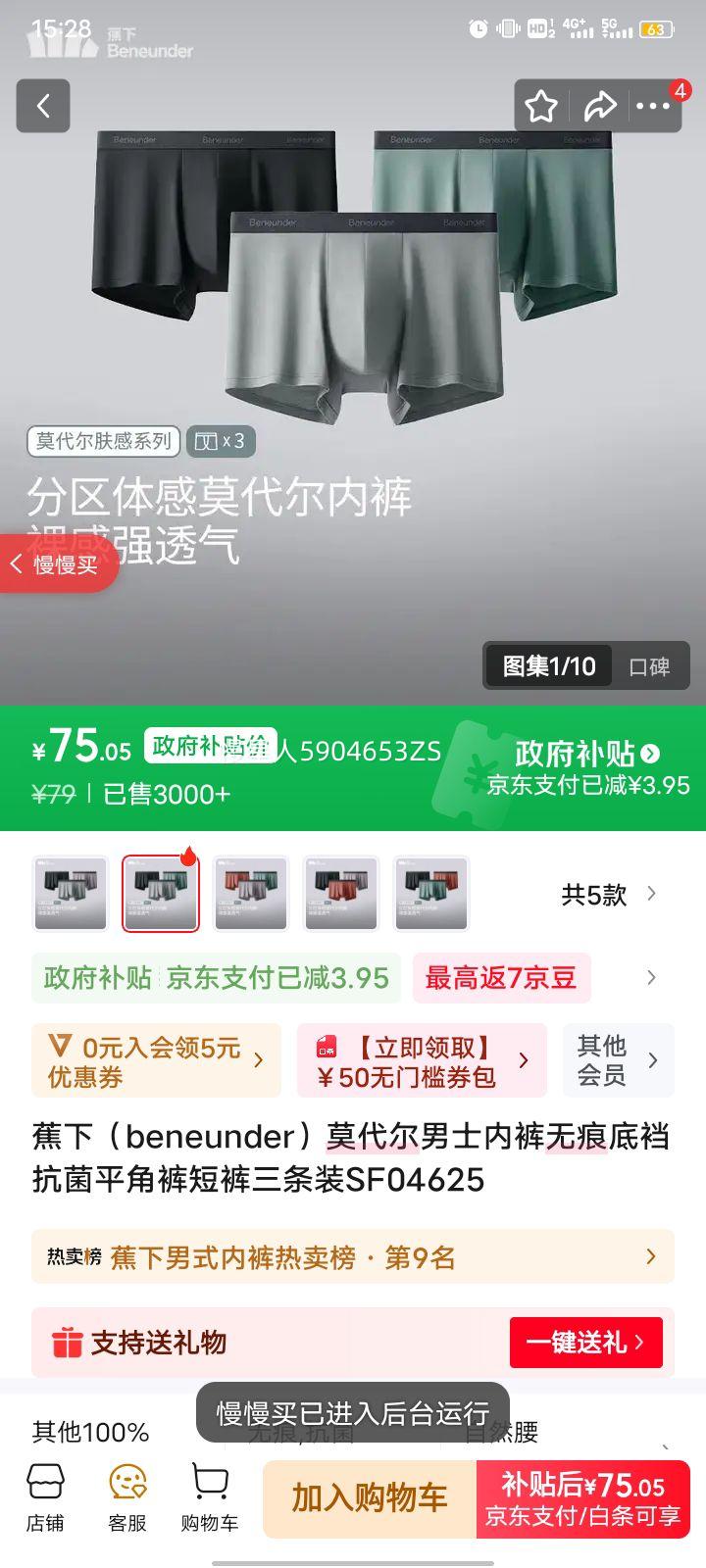This screenshot has height=1568, width=706.
Task: Switch to the 口碑 tab
Action: pos(650,666)
